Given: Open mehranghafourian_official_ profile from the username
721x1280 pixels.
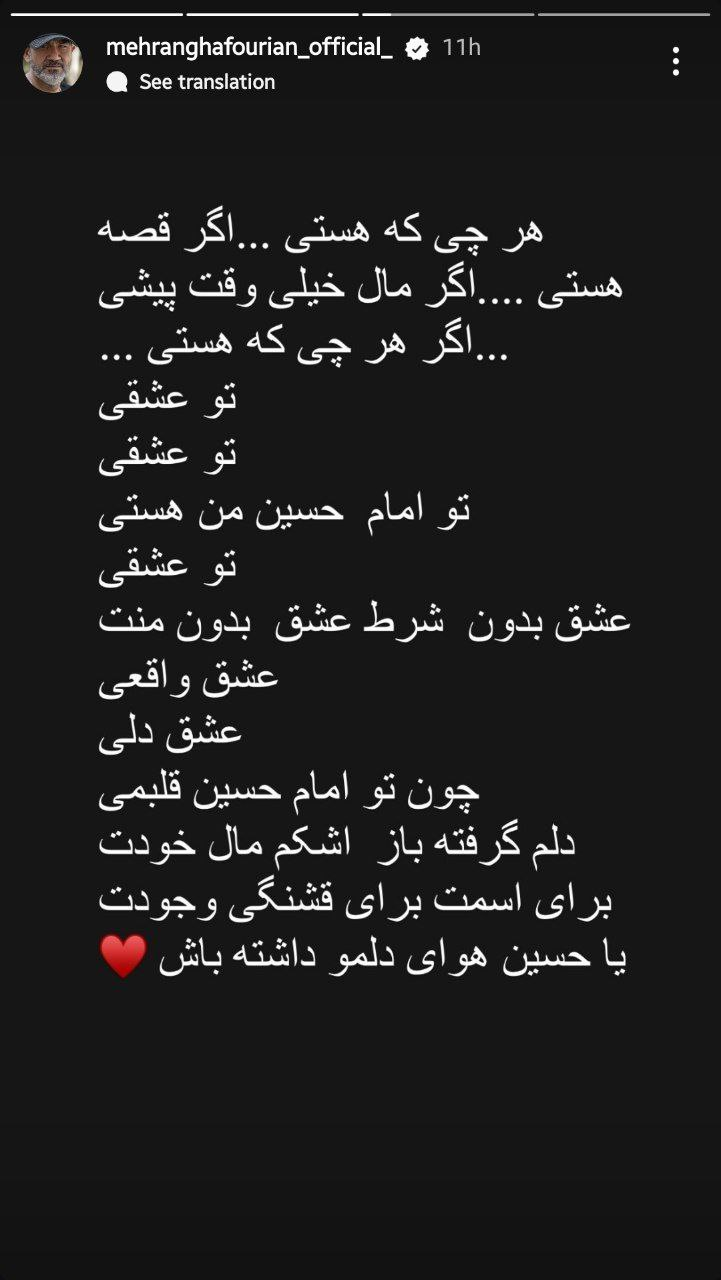Looking at the screenshot, I should point(249,47).
